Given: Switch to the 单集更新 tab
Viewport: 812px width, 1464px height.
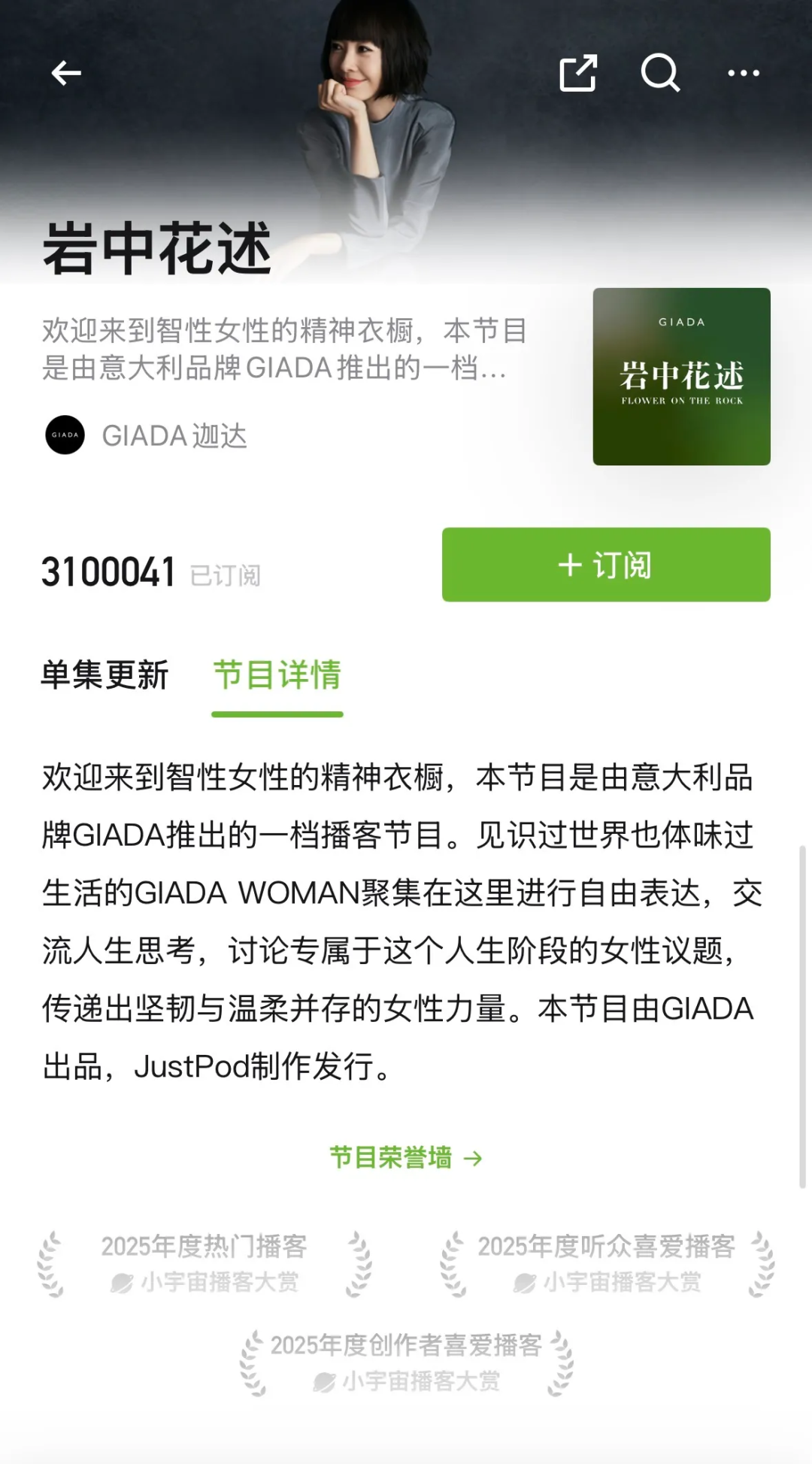Looking at the screenshot, I should (105, 674).
